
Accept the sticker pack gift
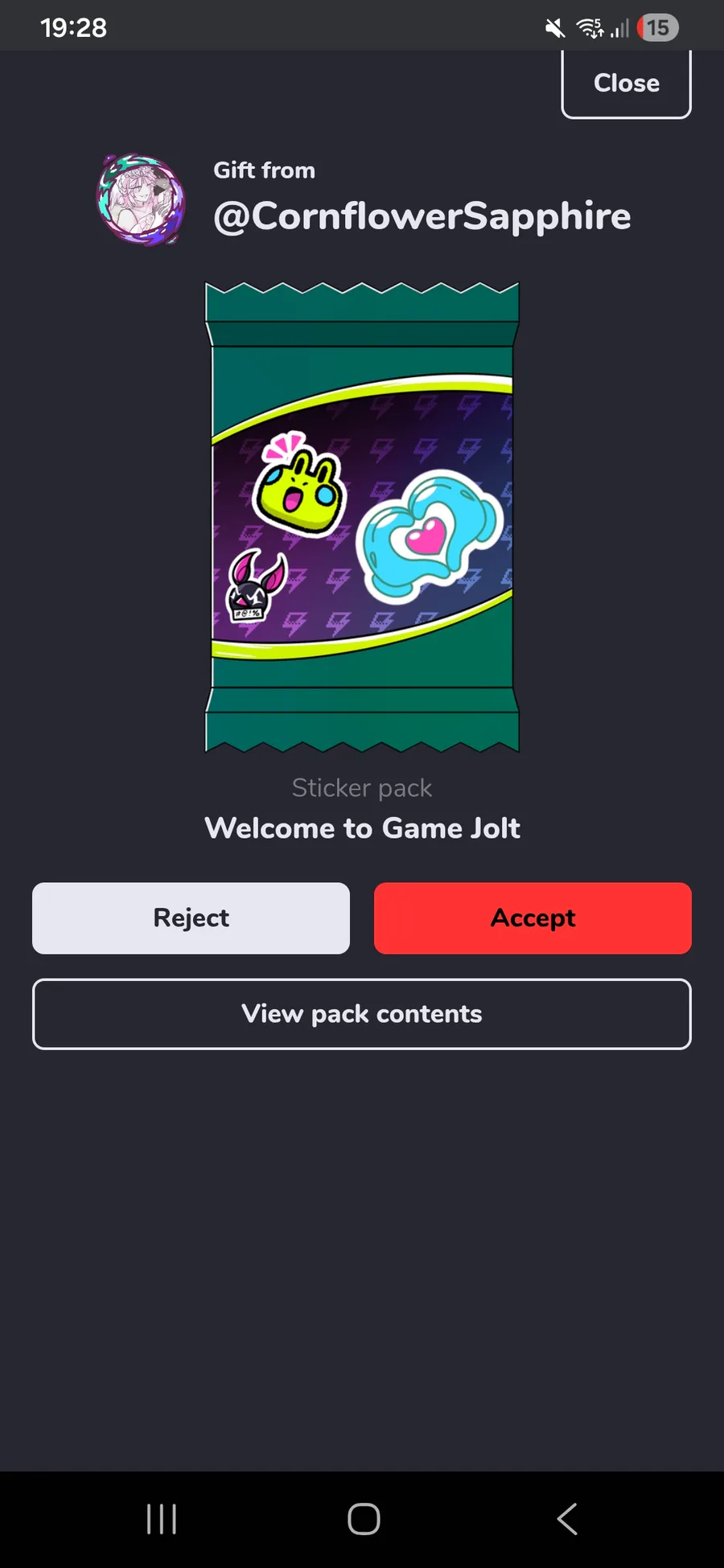(533, 918)
